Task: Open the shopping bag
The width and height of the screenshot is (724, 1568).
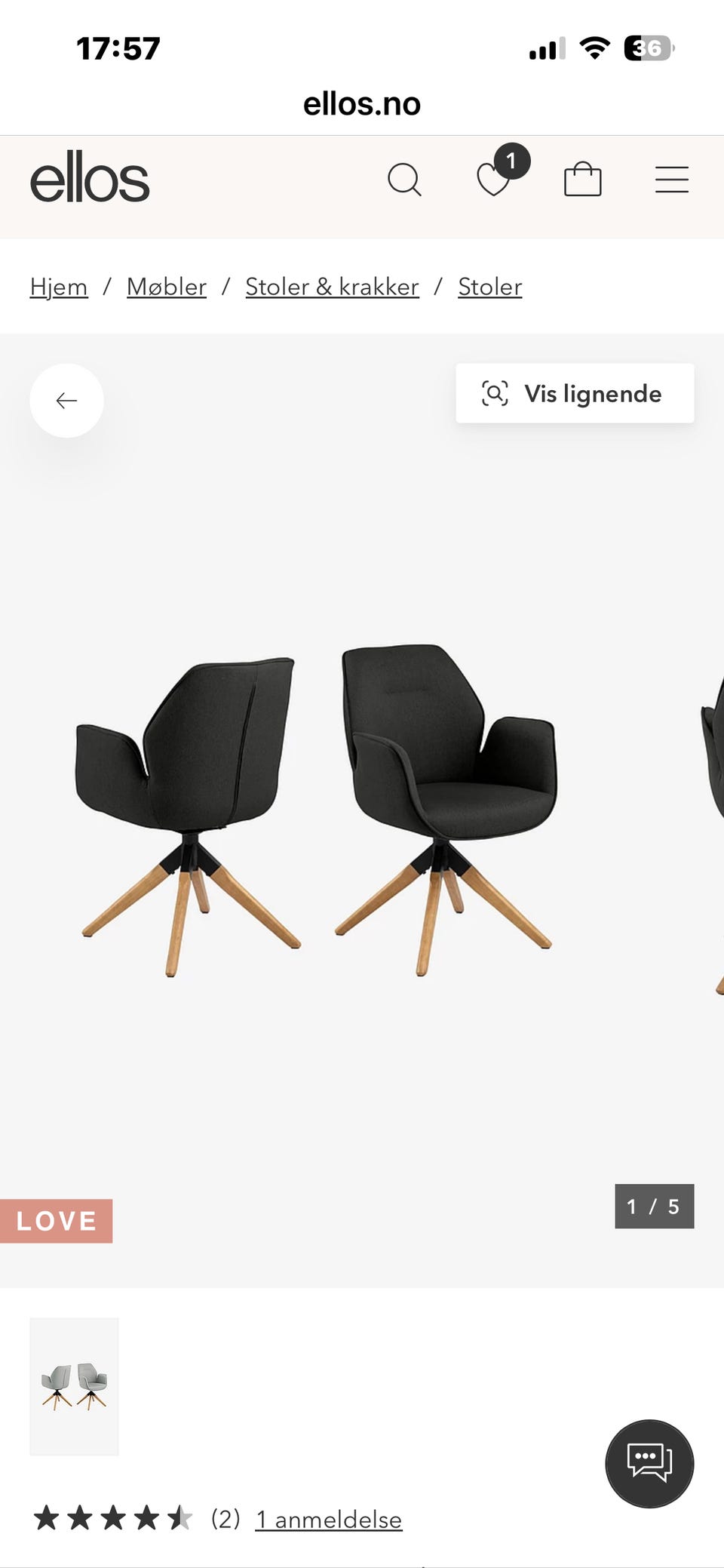Action: [583, 180]
